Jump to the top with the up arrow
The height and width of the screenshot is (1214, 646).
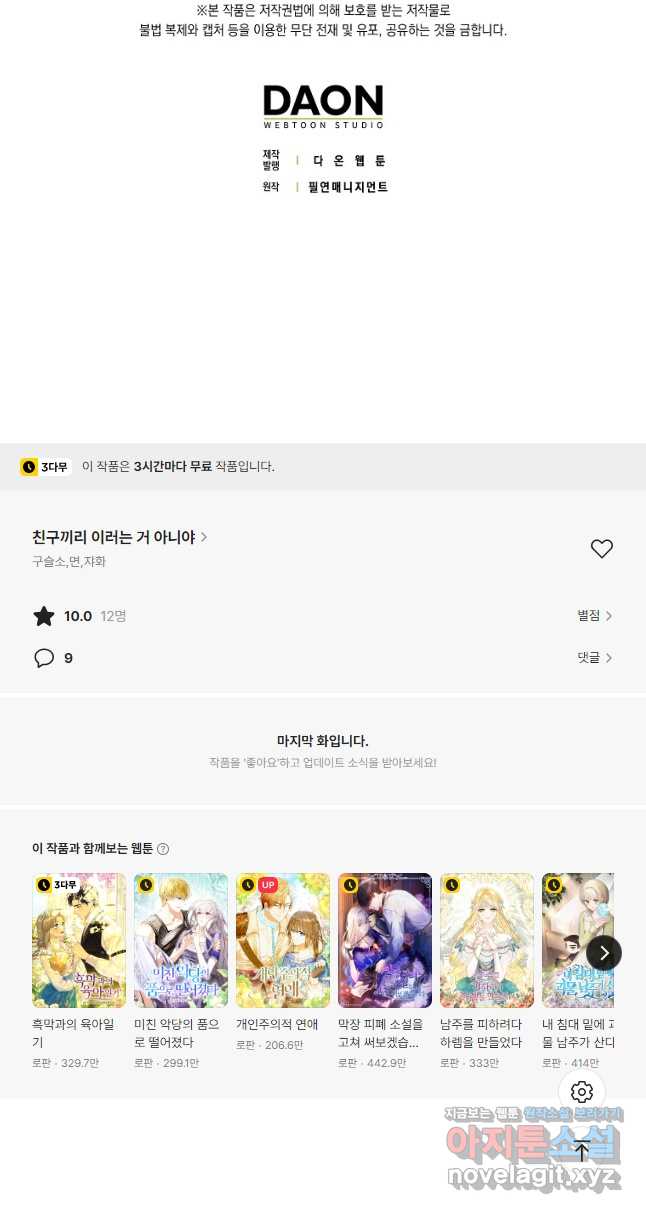point(582,1151)
